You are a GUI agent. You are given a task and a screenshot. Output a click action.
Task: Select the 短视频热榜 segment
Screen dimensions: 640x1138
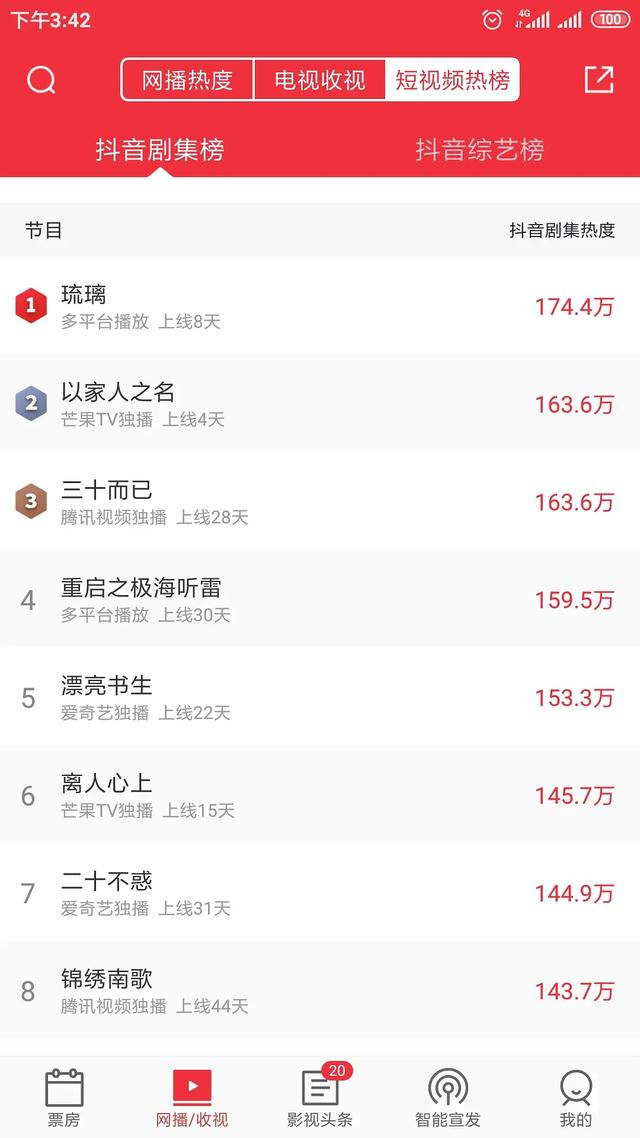(x=452, y=80)
